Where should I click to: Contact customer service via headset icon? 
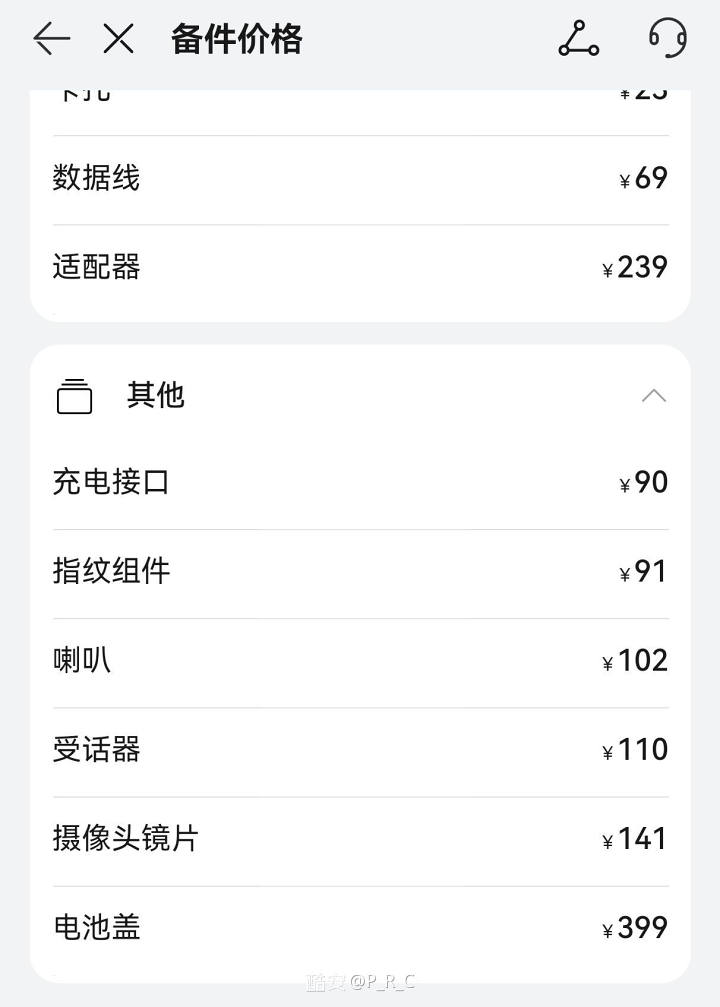[667, 39]
